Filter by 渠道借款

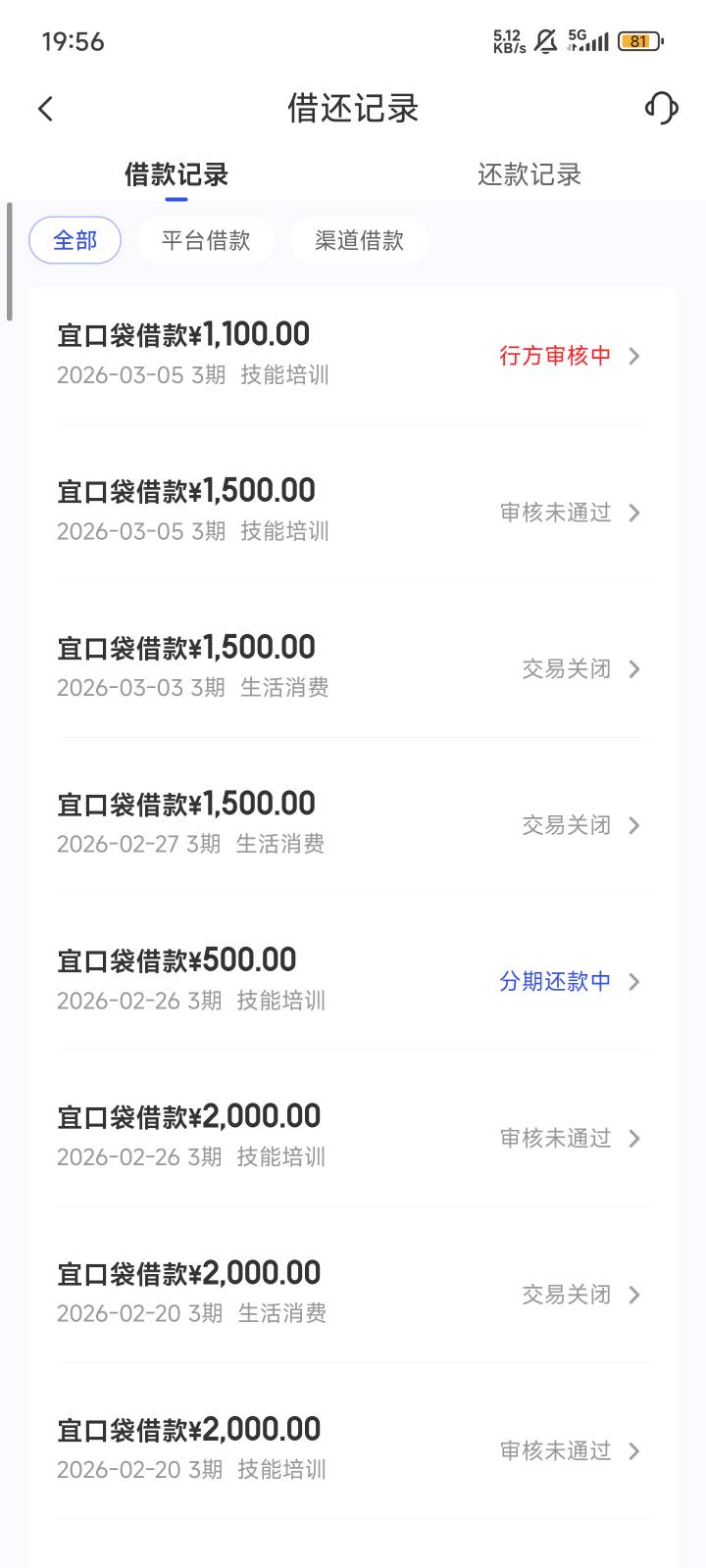[359, 240]
